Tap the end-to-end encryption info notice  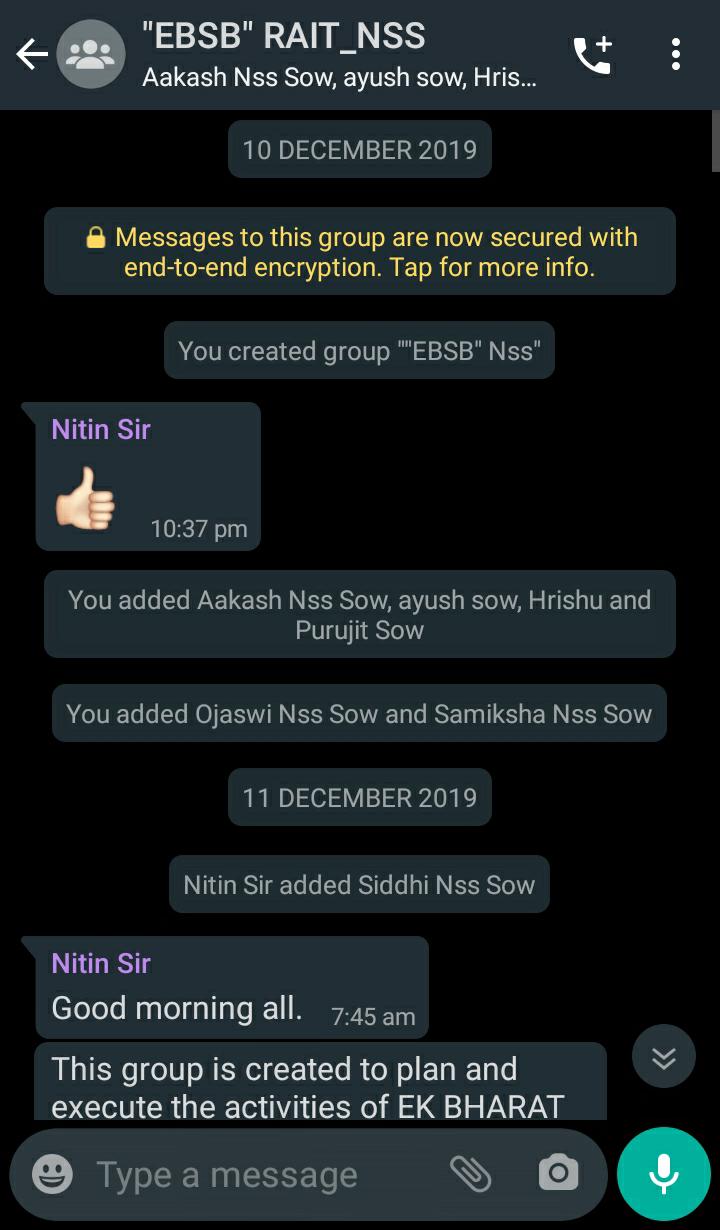pyautogui.click(x=360, y=252)
